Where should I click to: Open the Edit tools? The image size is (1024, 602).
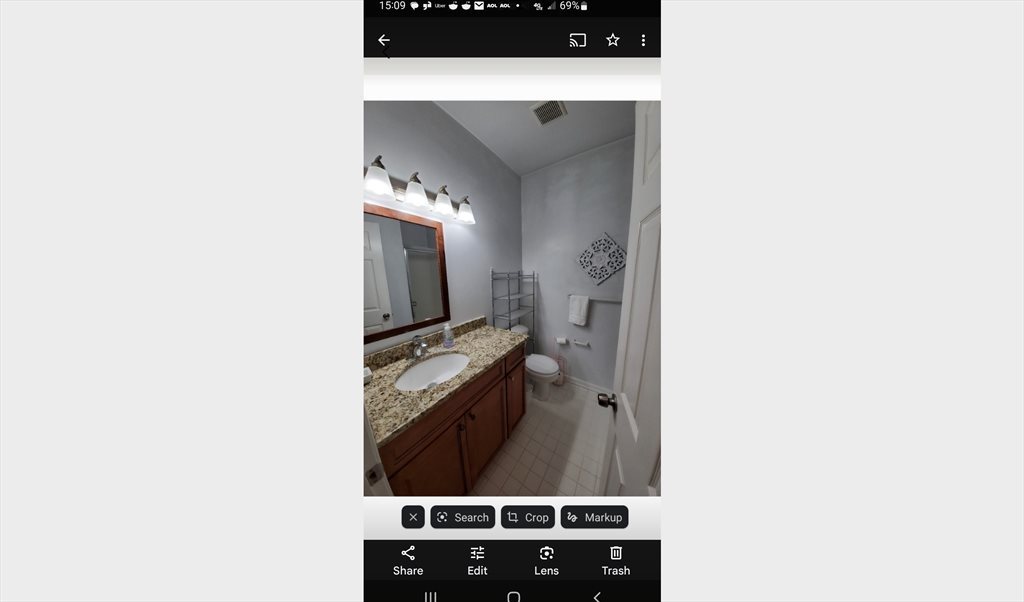[x=477, y=560]
